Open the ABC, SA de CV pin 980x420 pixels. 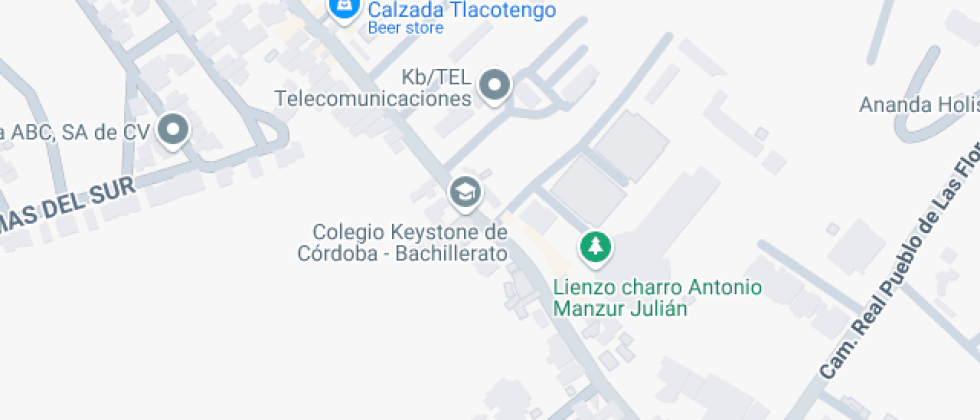click(x=175, y=130)
